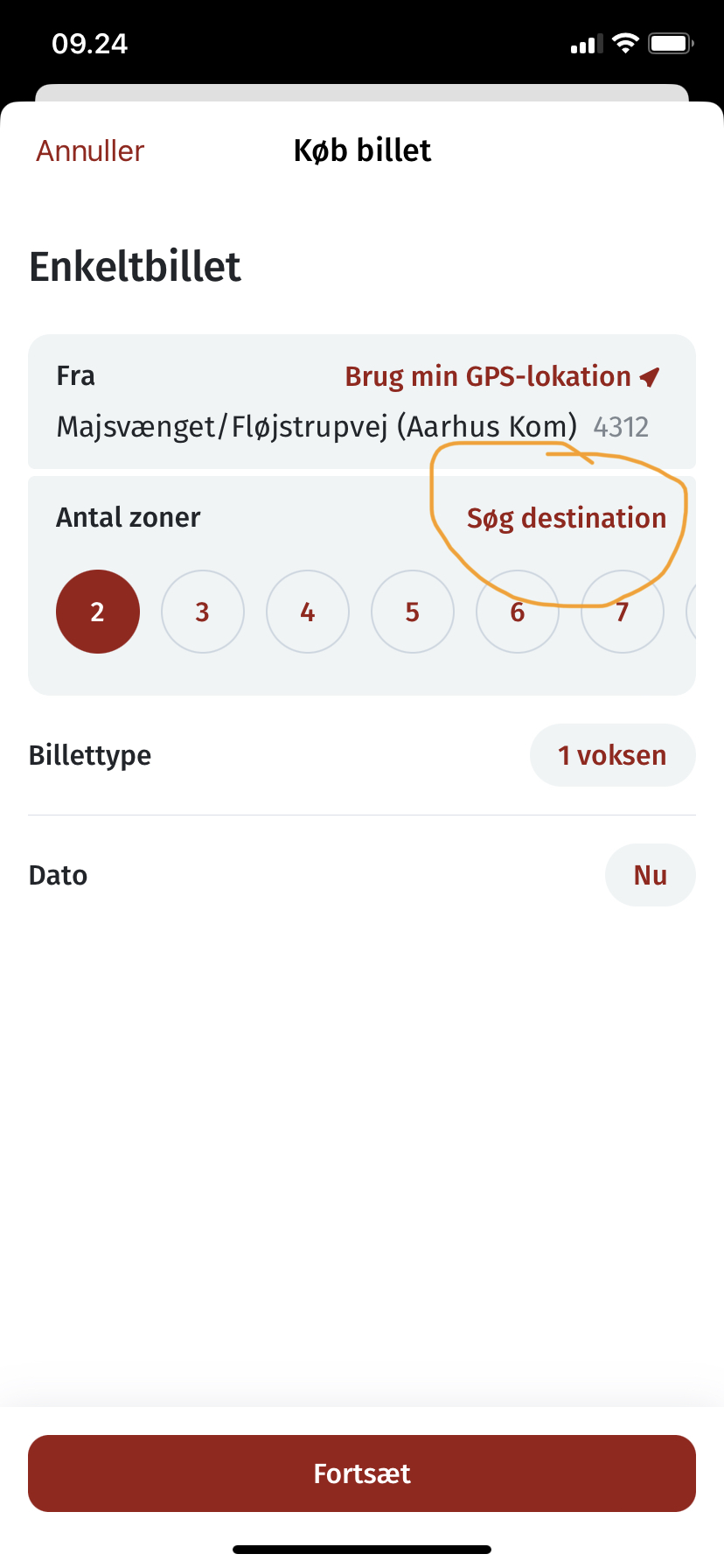Image resolution: width=724 pixels, height=1568 pixels.
Task: Tap Søg destination
Action: coord(567,518)
